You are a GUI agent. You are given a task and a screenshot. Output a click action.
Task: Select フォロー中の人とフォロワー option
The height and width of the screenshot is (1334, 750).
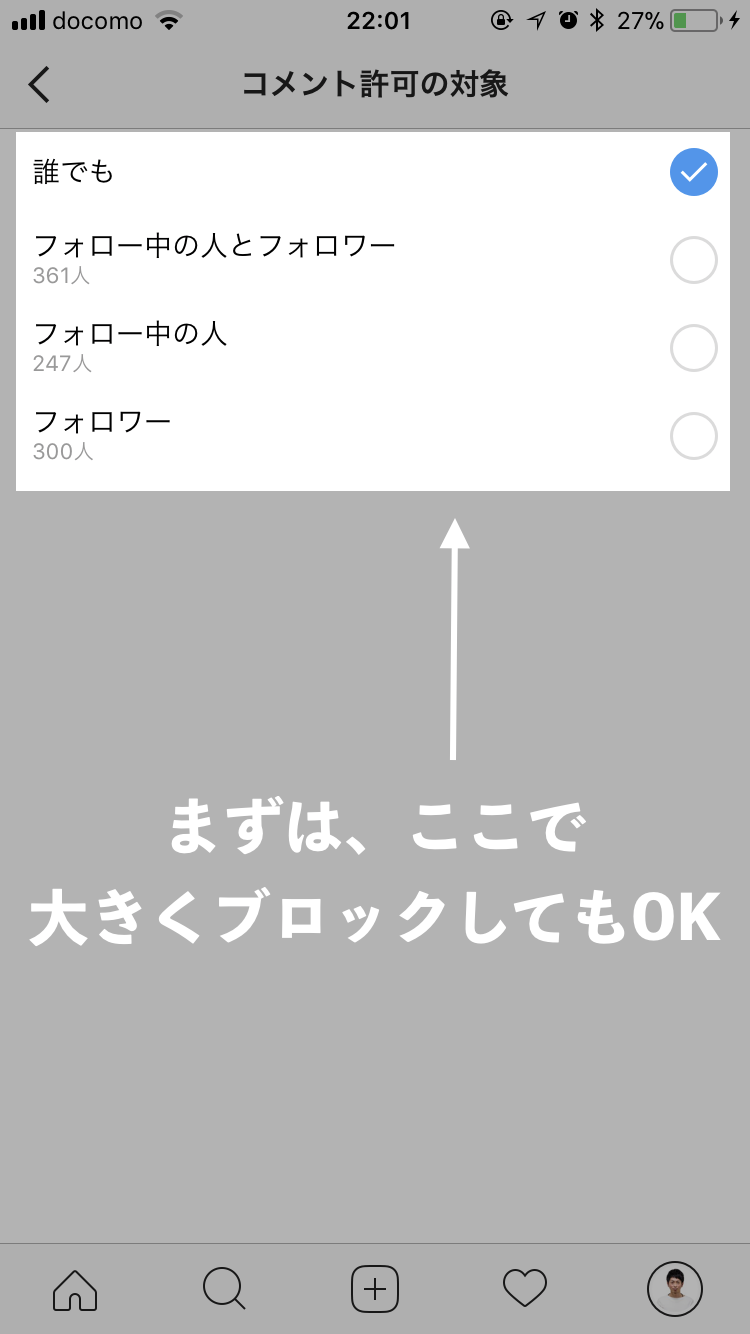pos(373,259)
